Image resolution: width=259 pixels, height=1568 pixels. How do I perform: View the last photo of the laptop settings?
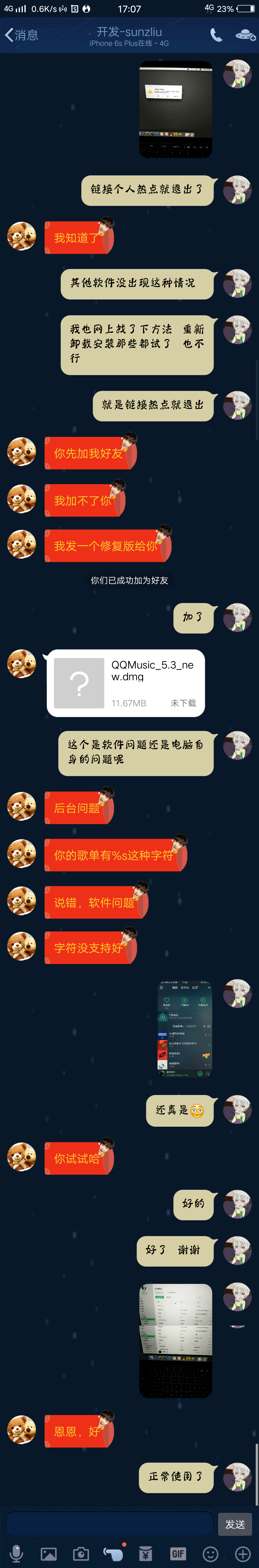click(x=176, y=1339)
